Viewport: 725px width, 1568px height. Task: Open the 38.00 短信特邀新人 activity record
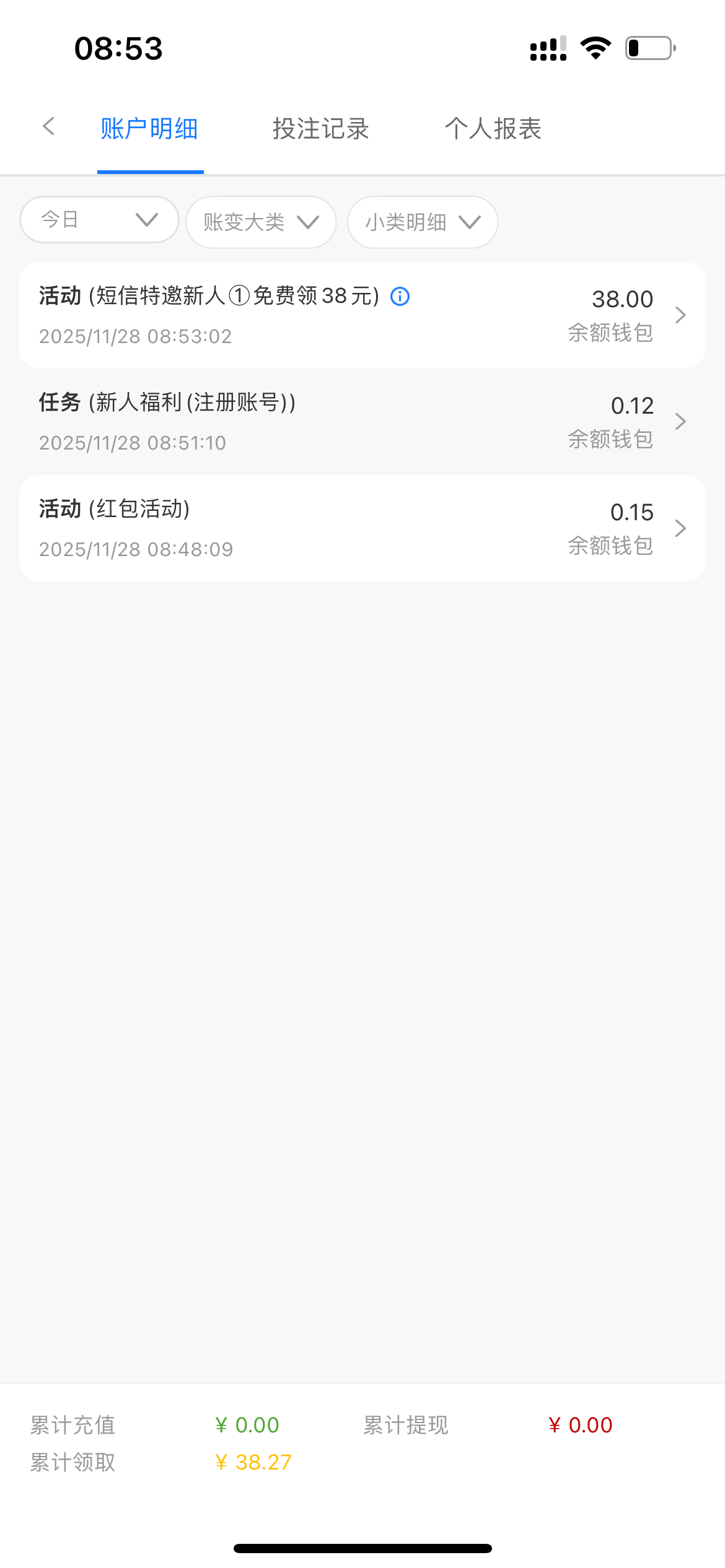tap(362, 315)
